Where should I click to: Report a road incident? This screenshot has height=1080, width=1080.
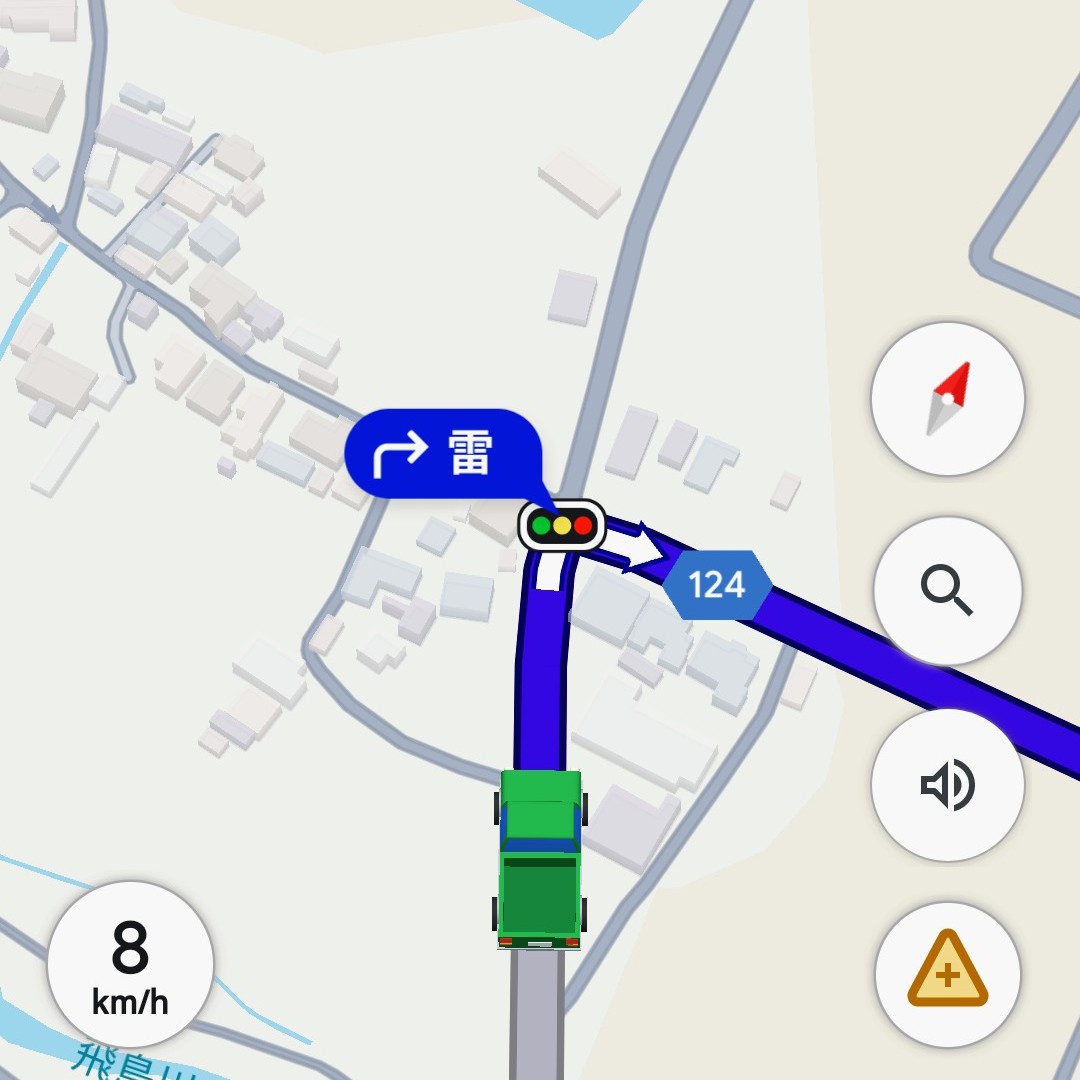[x=947, y=973]
